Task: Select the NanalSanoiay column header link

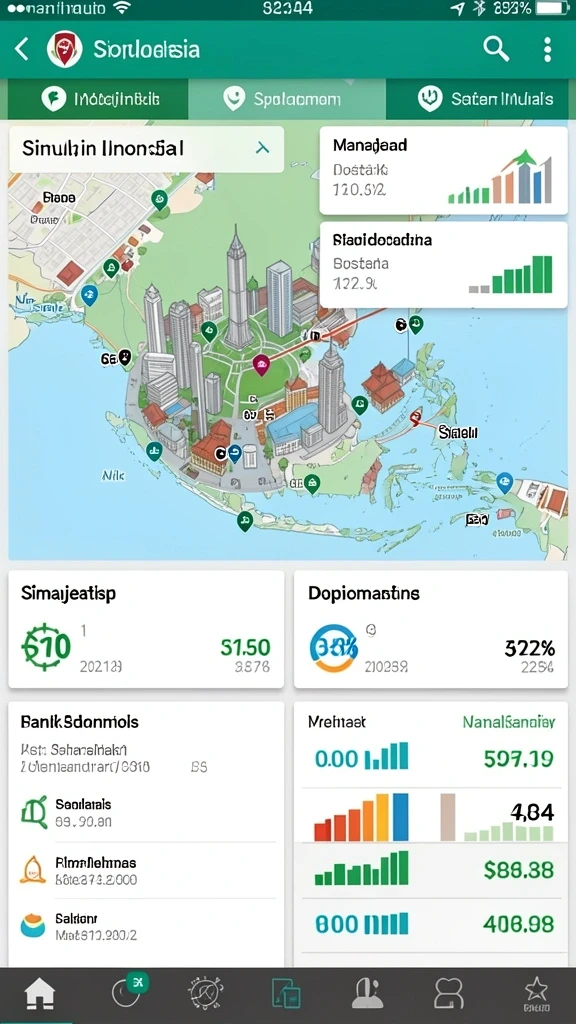Action: tap(509, 722)
